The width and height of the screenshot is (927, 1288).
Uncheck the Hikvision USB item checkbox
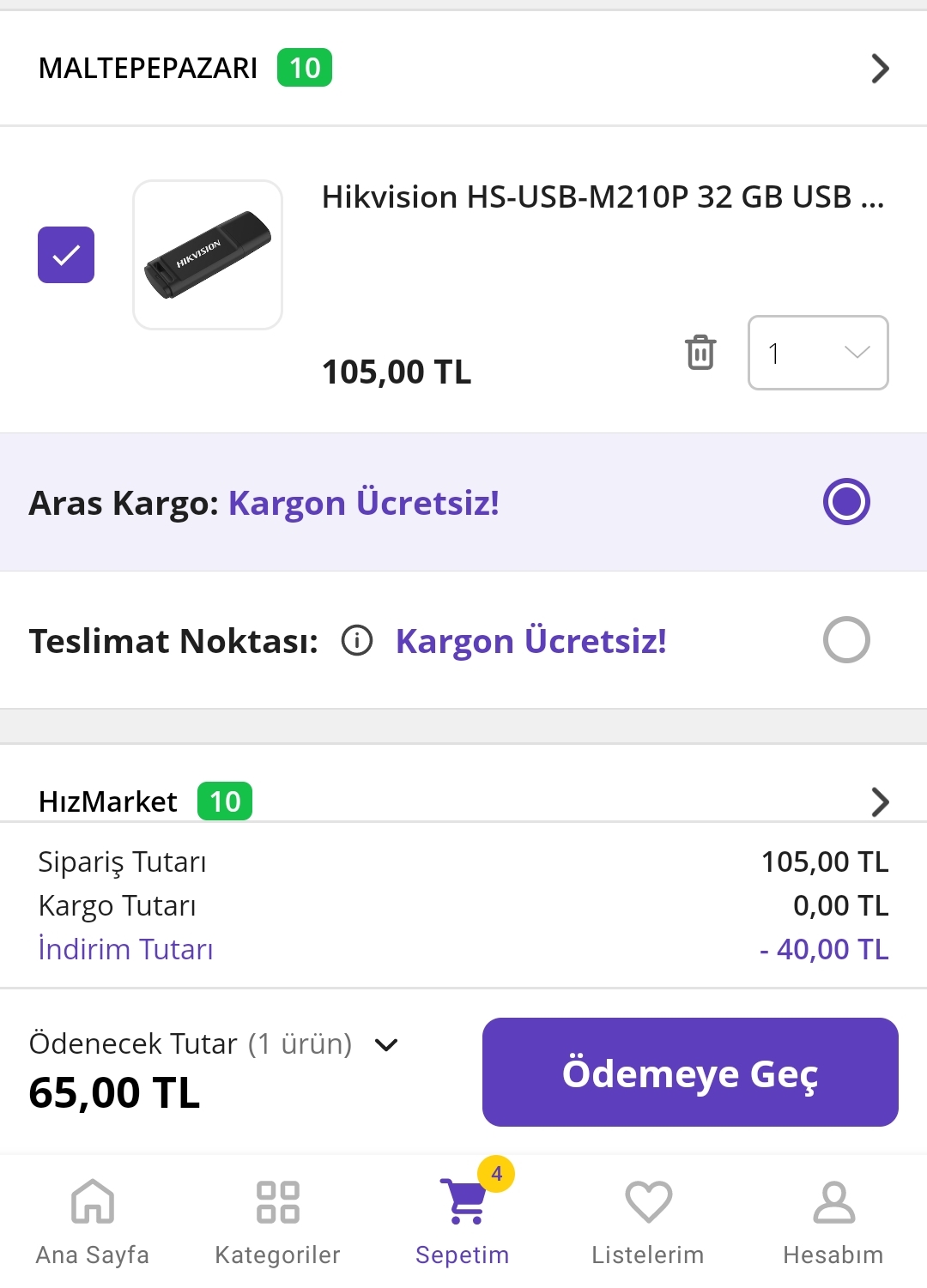66,255
